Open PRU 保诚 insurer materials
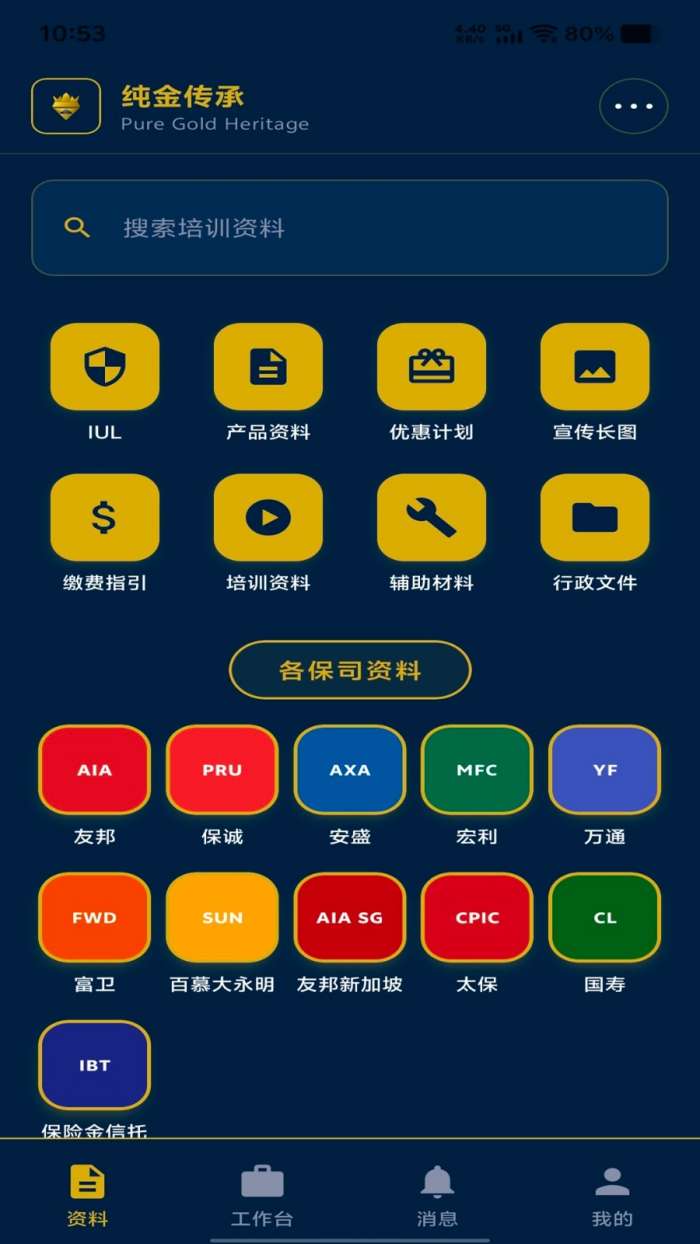Screen dimensions: 700x1244 [222, 770]
